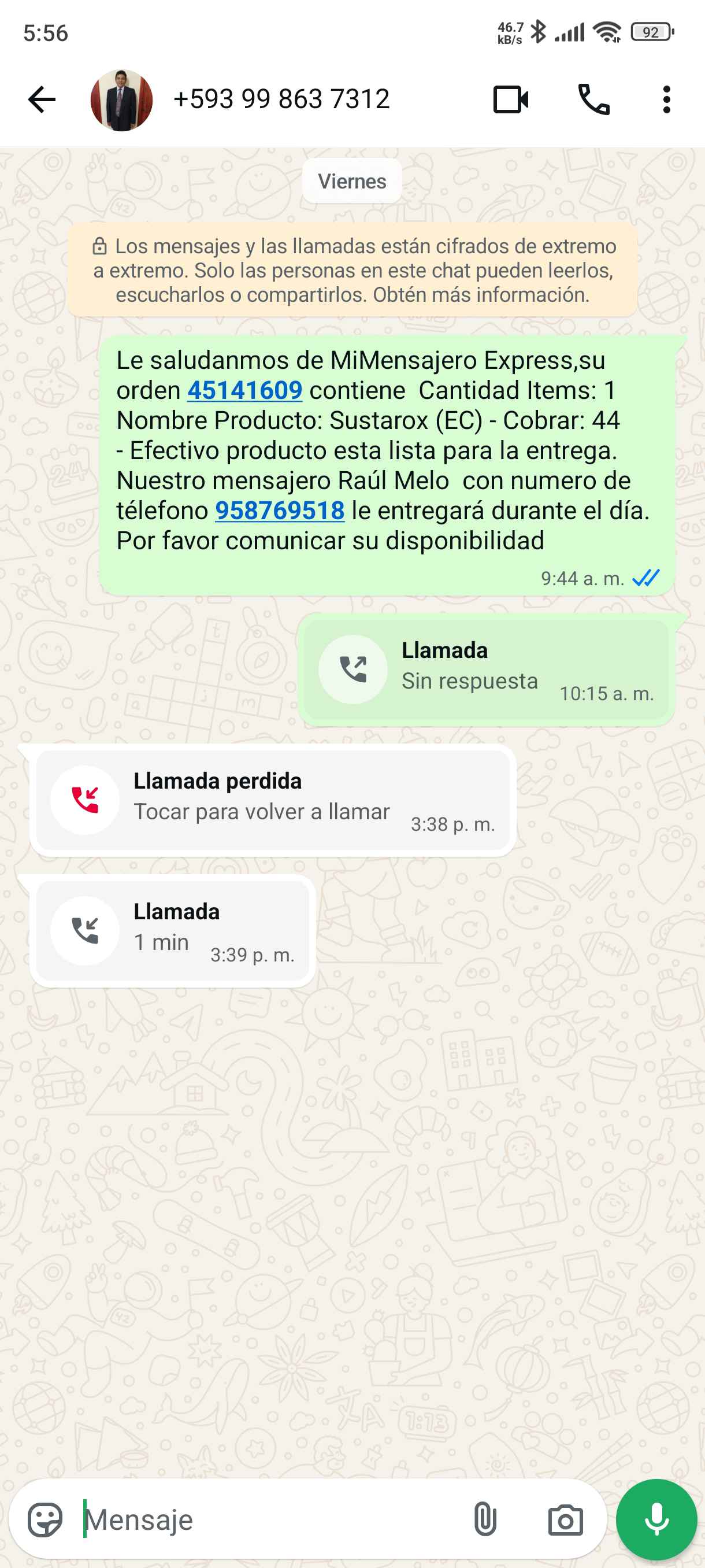
Task: Open the 1 min call entry
Action: (172, 930)
